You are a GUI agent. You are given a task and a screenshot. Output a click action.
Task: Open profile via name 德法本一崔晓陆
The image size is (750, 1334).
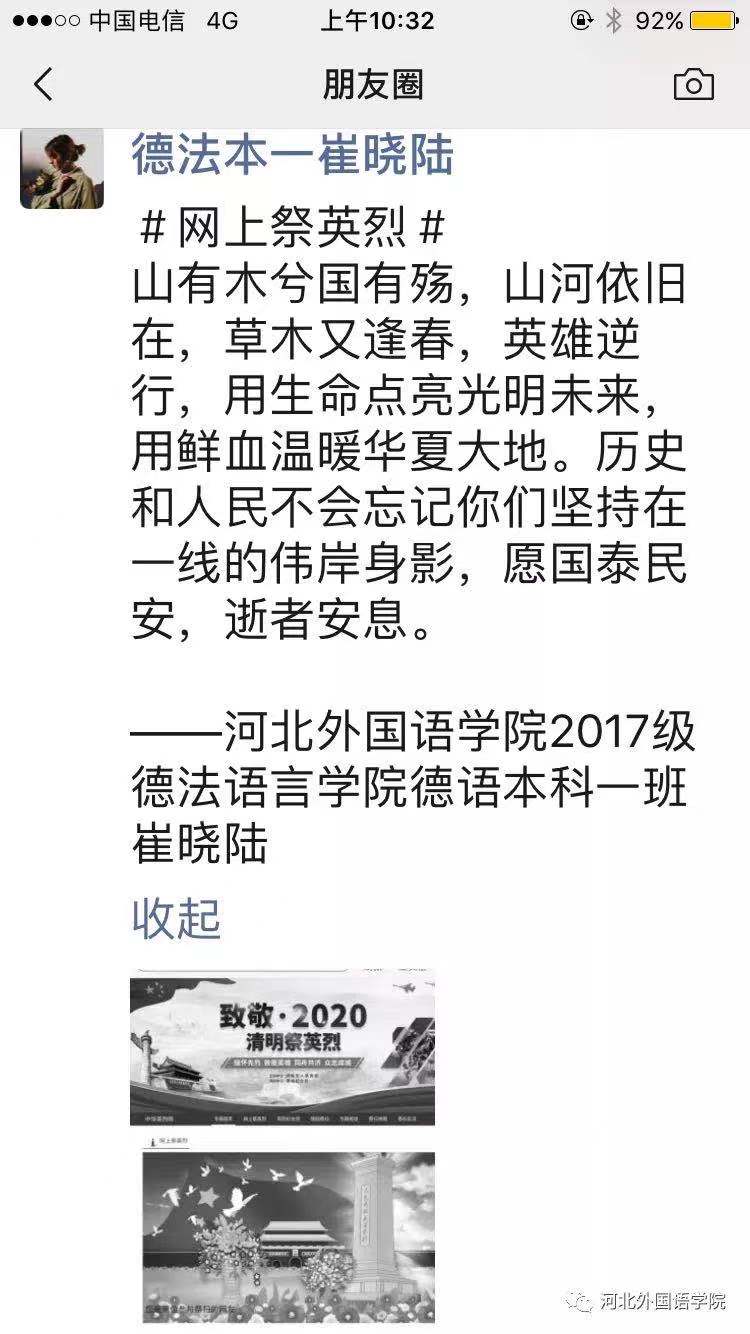click(293, 156)
